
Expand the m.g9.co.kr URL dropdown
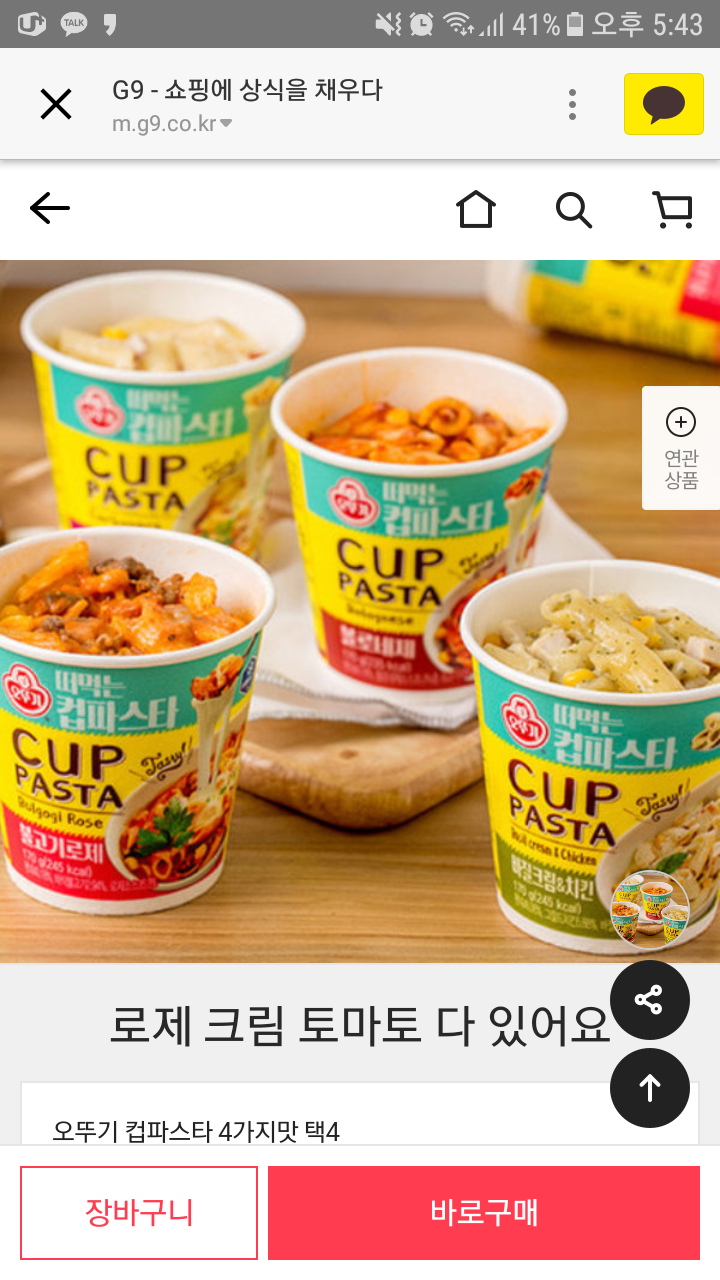point(226,124)
